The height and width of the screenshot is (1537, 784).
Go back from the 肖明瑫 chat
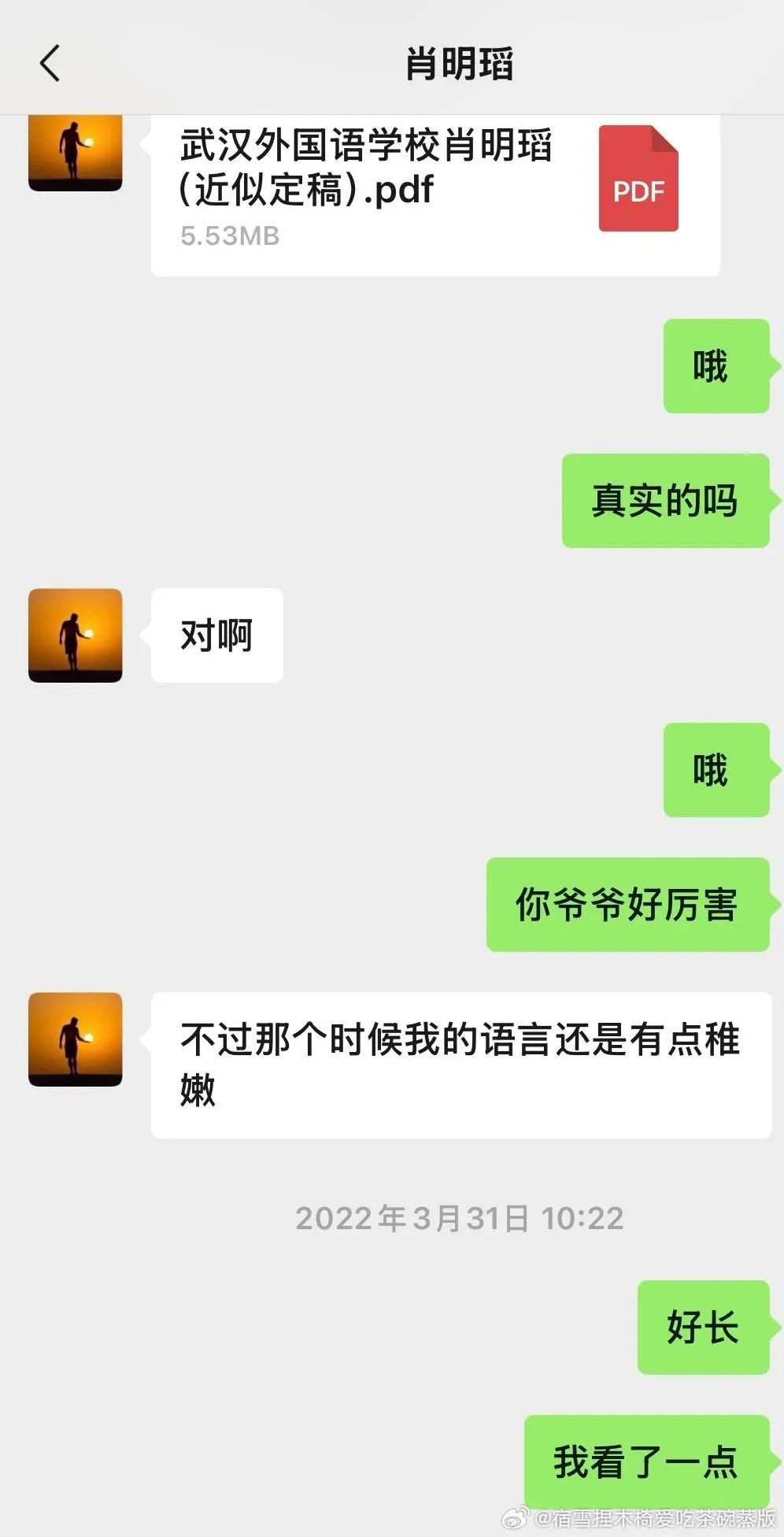[50, 63]
